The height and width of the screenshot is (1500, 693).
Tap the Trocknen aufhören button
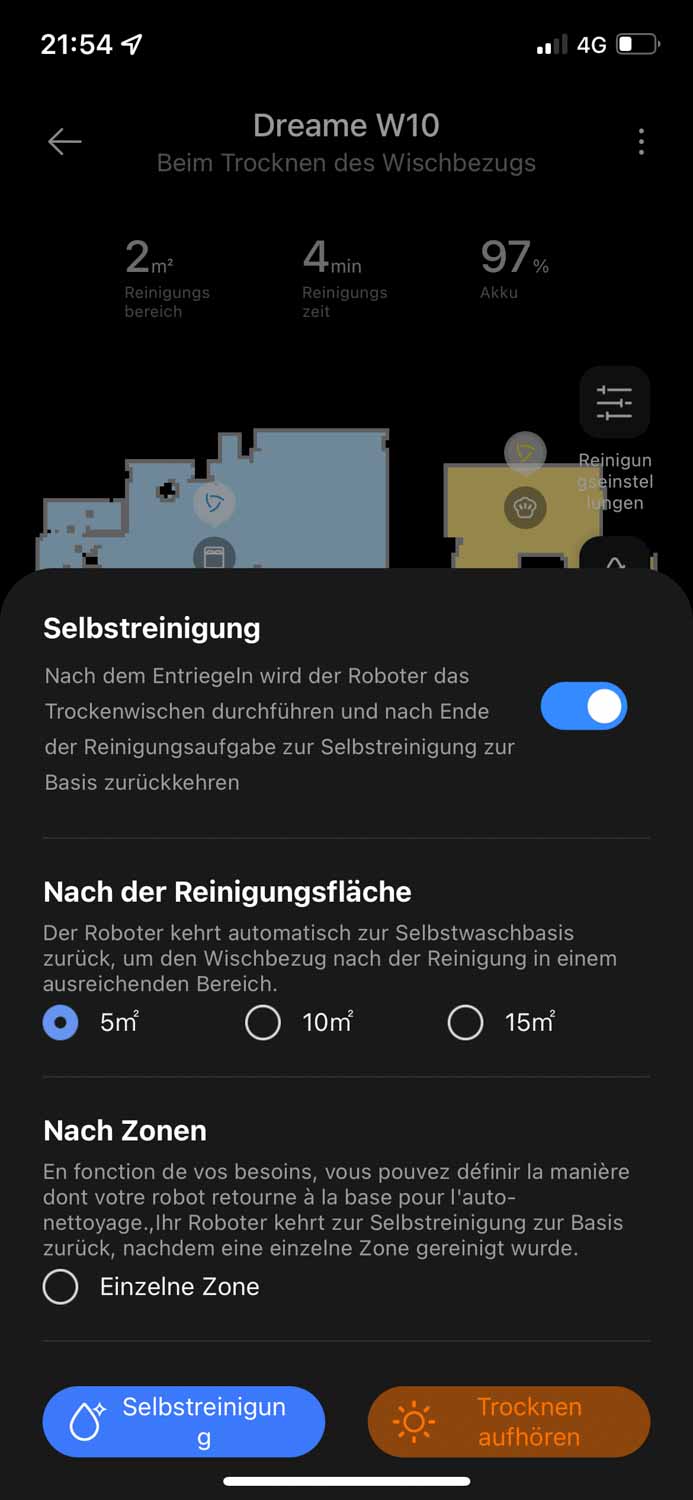pyautogui.click(x=509, y=1421)
